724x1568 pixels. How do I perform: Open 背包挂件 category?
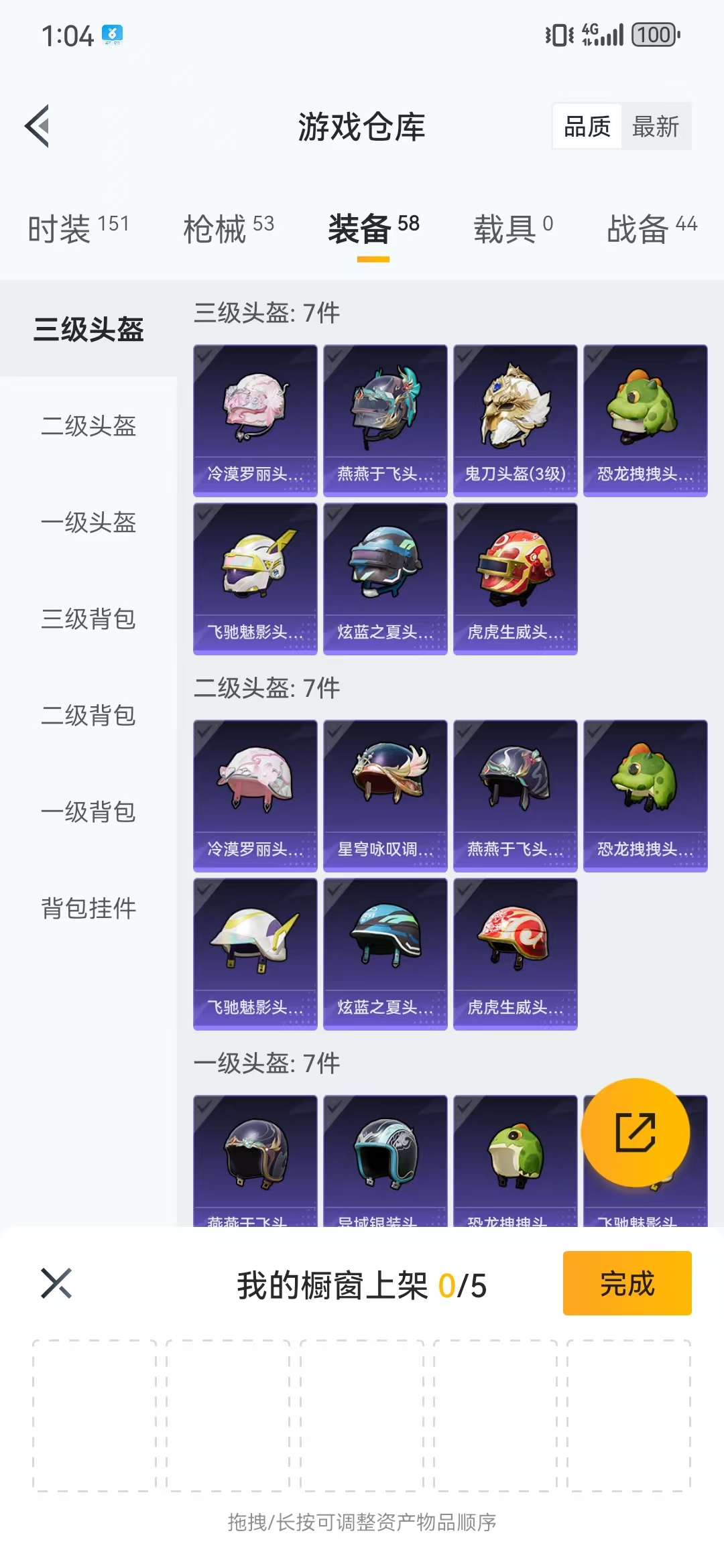(x=88, y=908)
